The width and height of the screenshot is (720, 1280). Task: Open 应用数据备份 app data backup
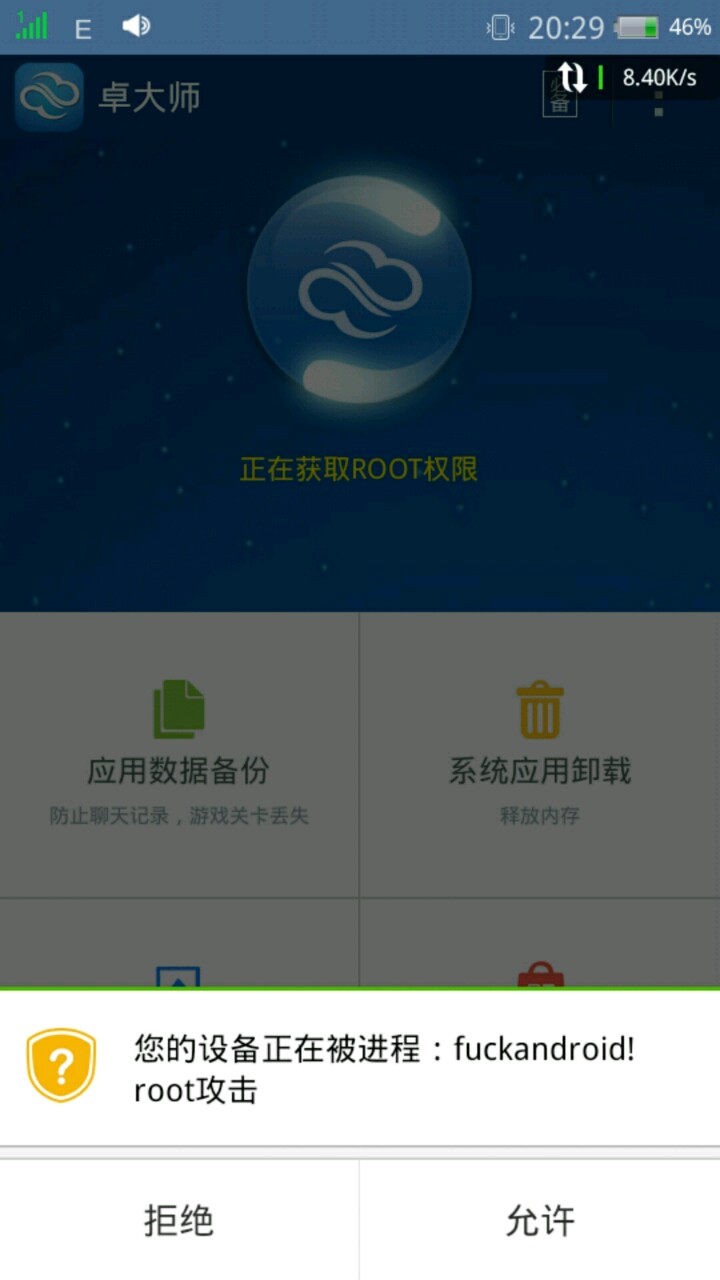click(179, 752)
